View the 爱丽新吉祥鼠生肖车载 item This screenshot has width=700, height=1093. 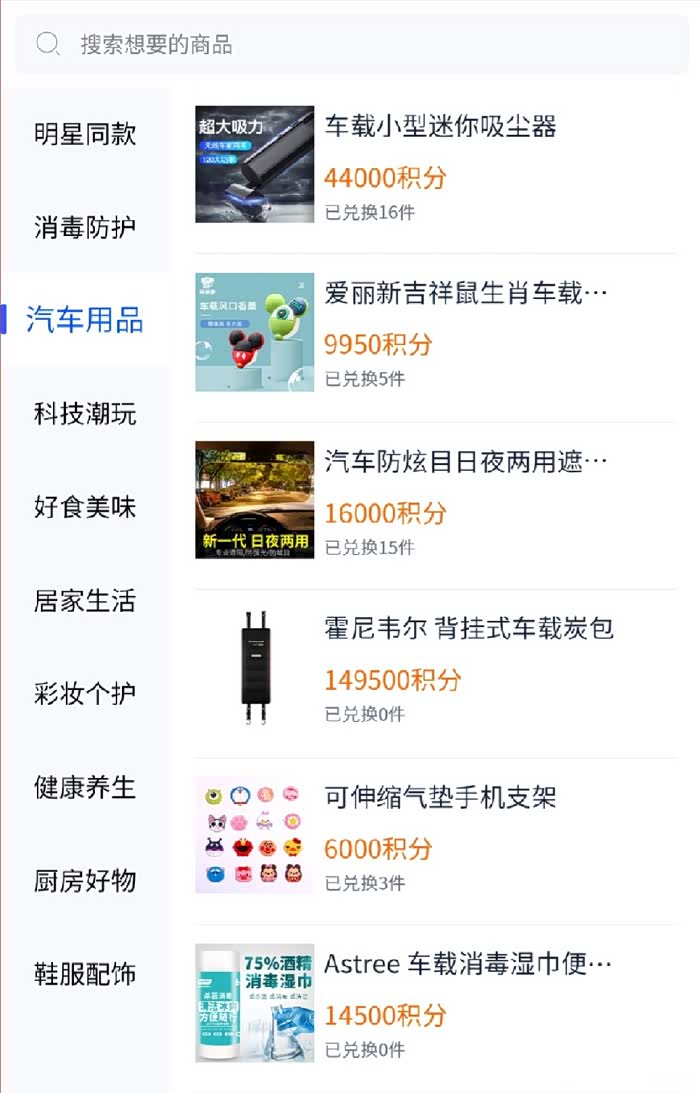[465, 294]
